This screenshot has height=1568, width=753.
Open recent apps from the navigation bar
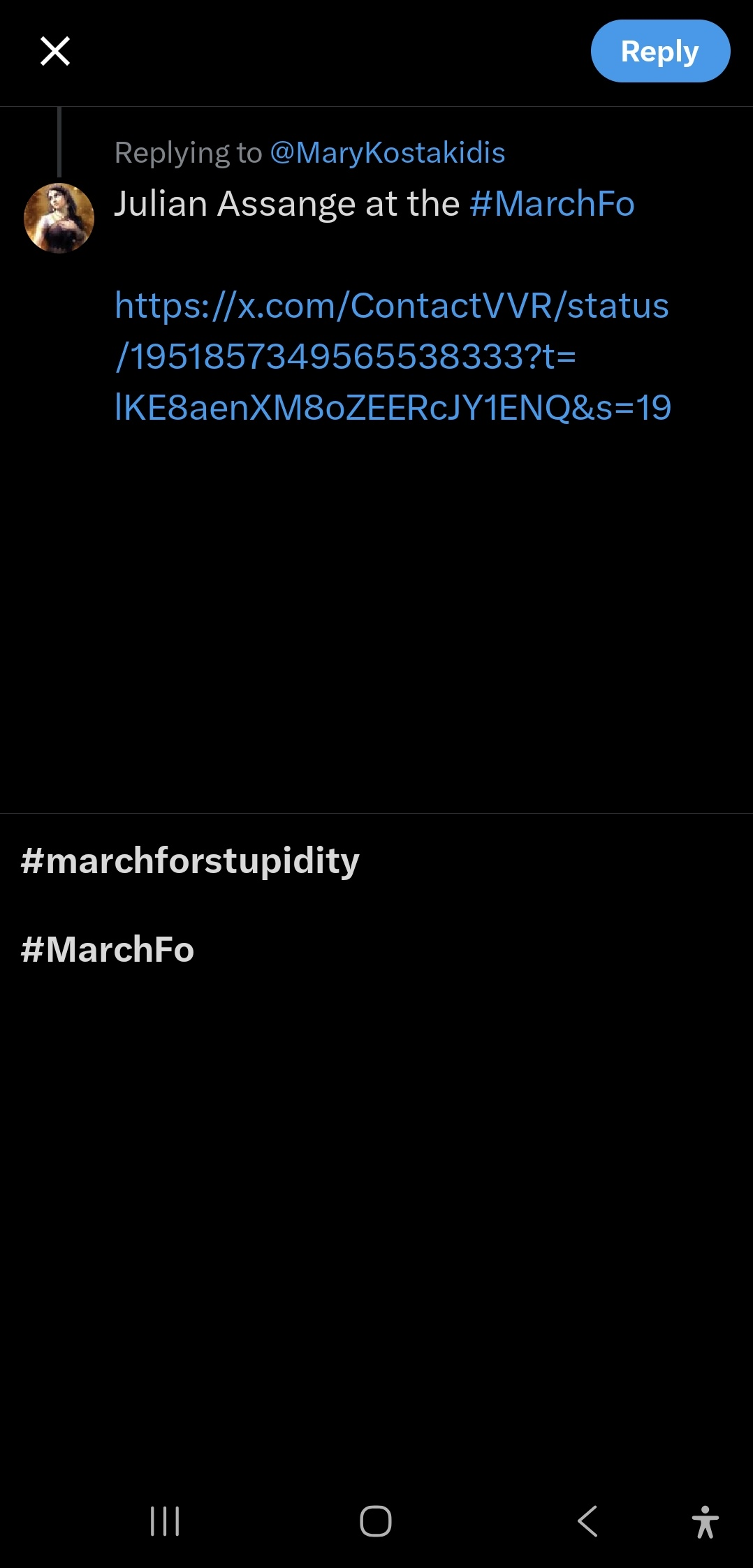tap(165, 1521)
